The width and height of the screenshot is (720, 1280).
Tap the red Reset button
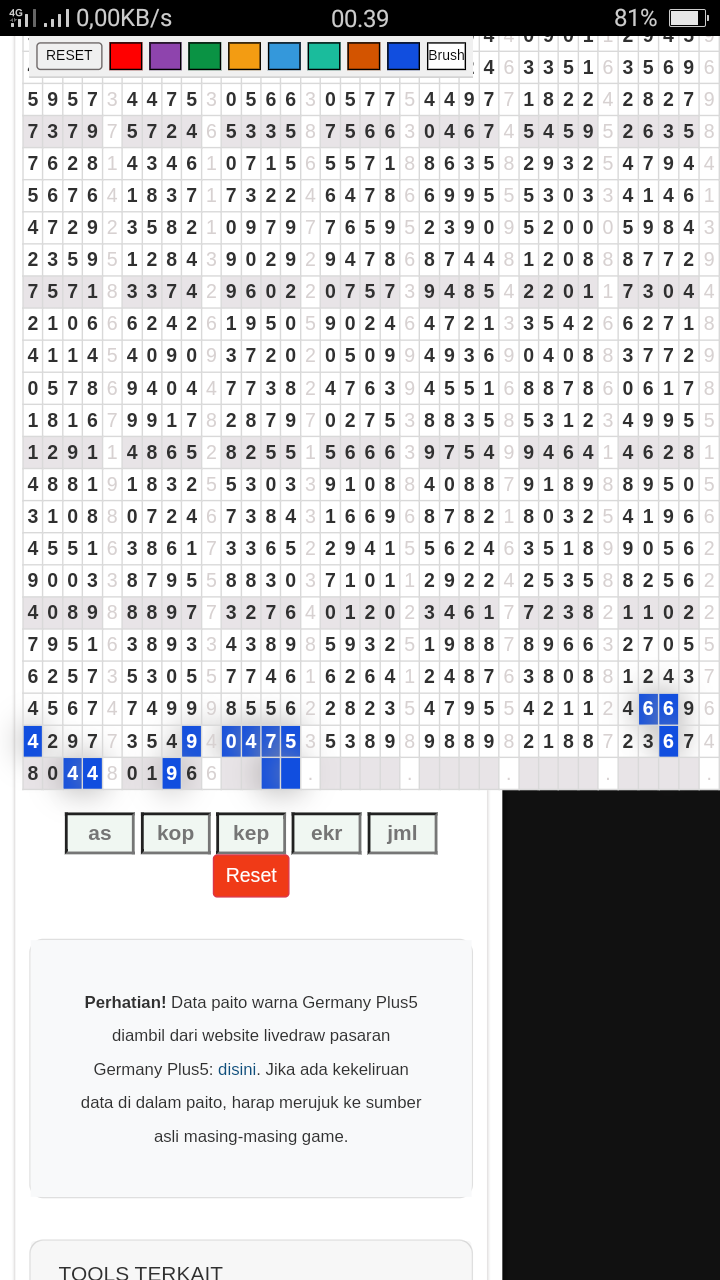click(251, 876)
